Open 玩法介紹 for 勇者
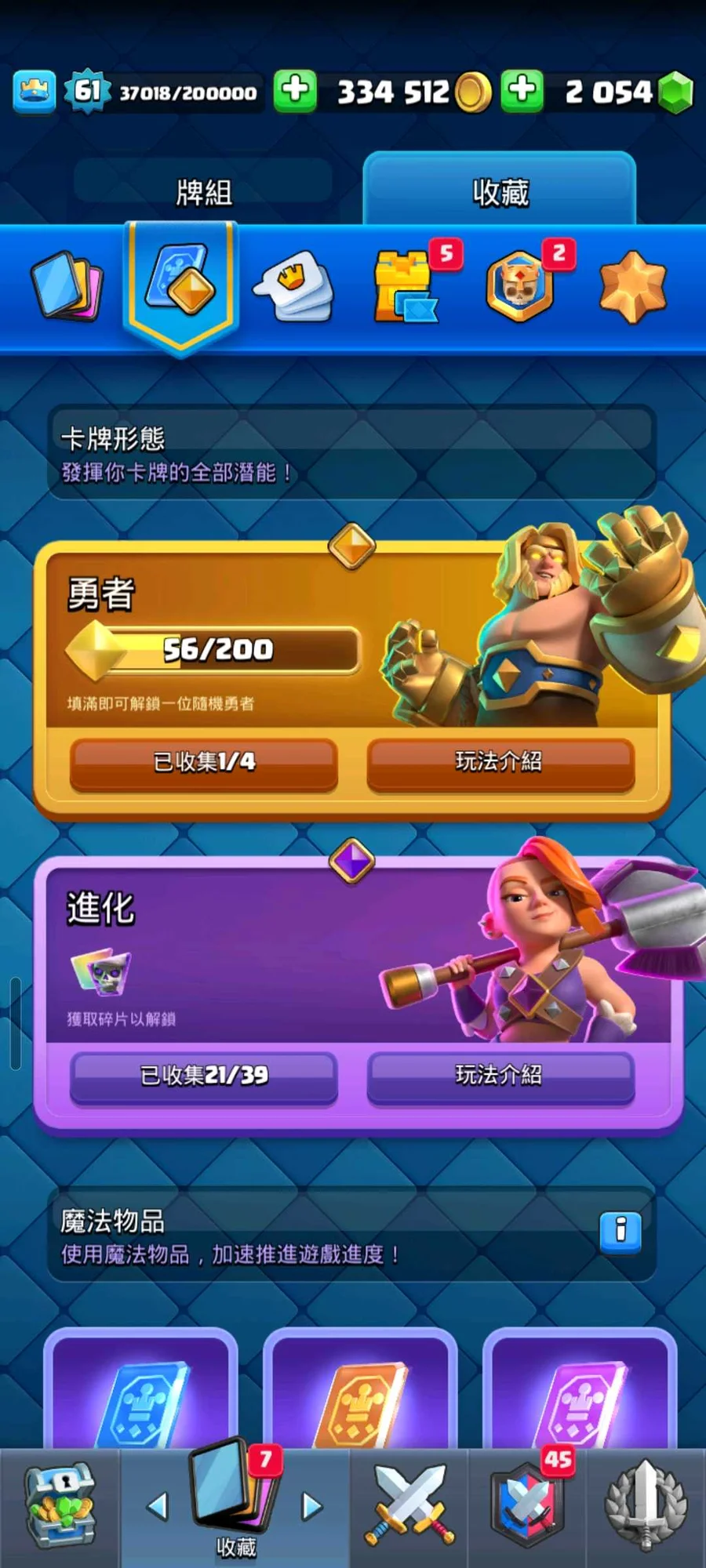 click(500, 762)
